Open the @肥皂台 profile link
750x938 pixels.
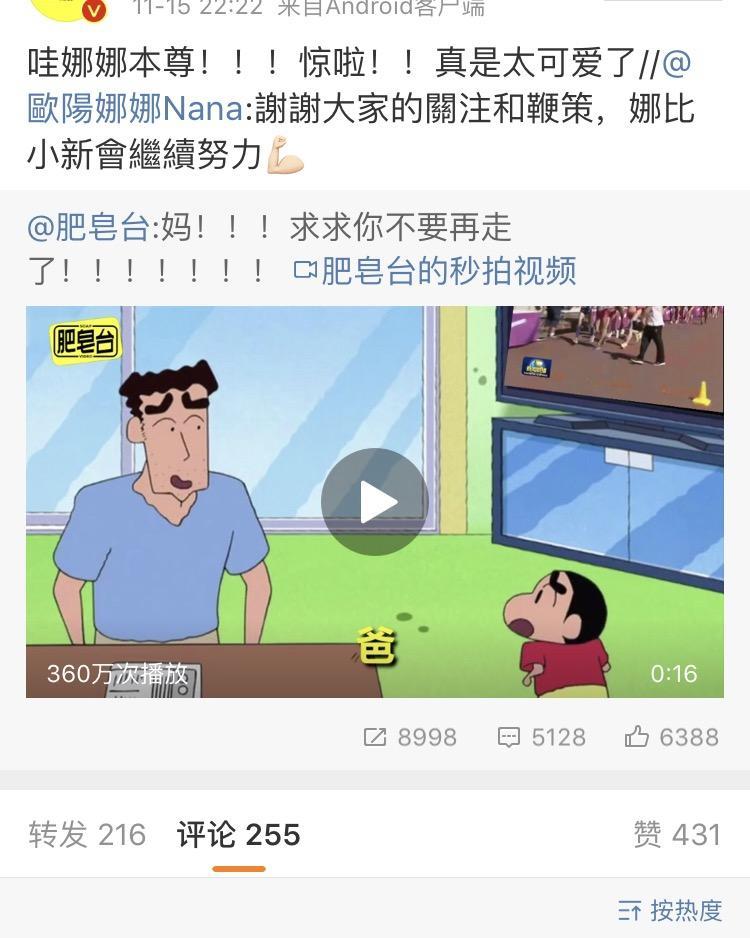tap(88, 228)
